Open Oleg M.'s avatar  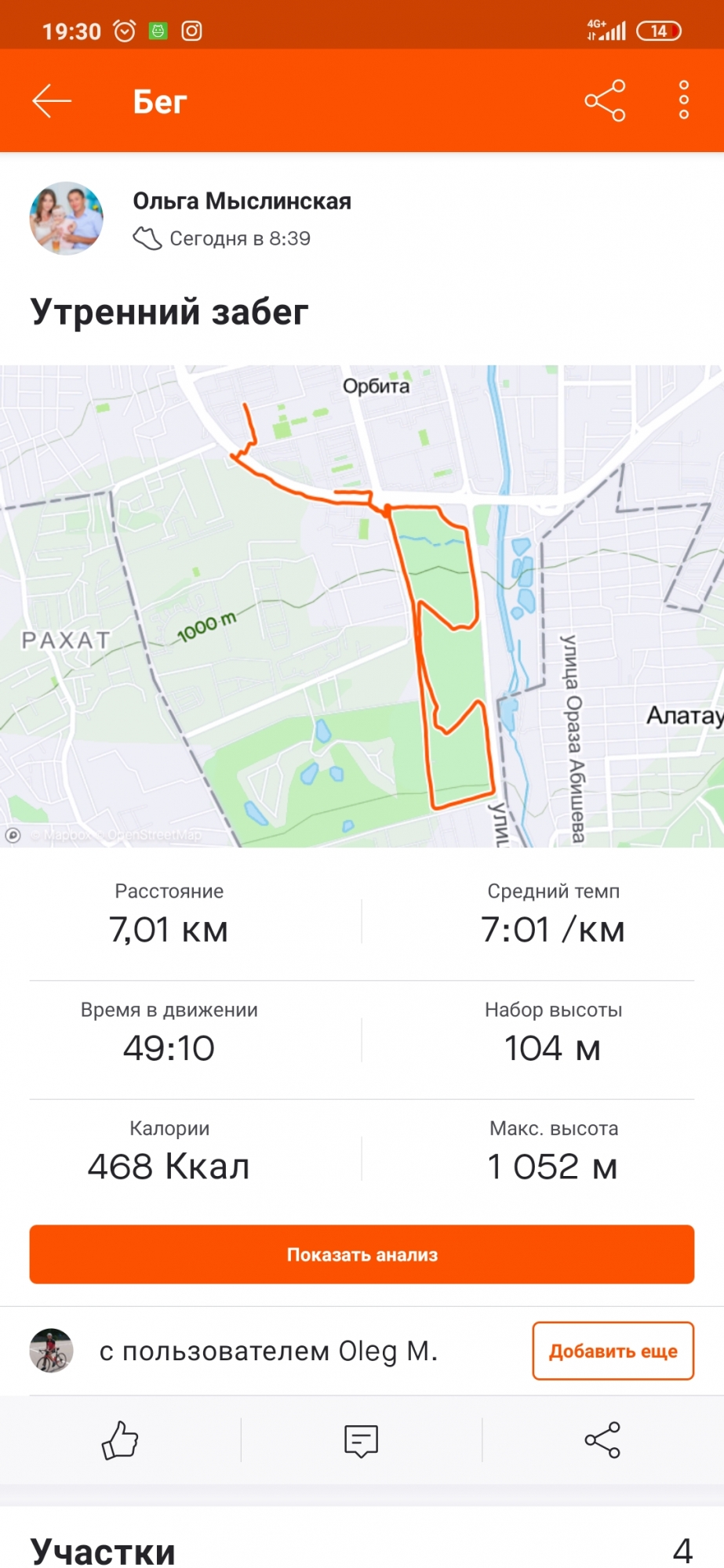click(52, 1351)
